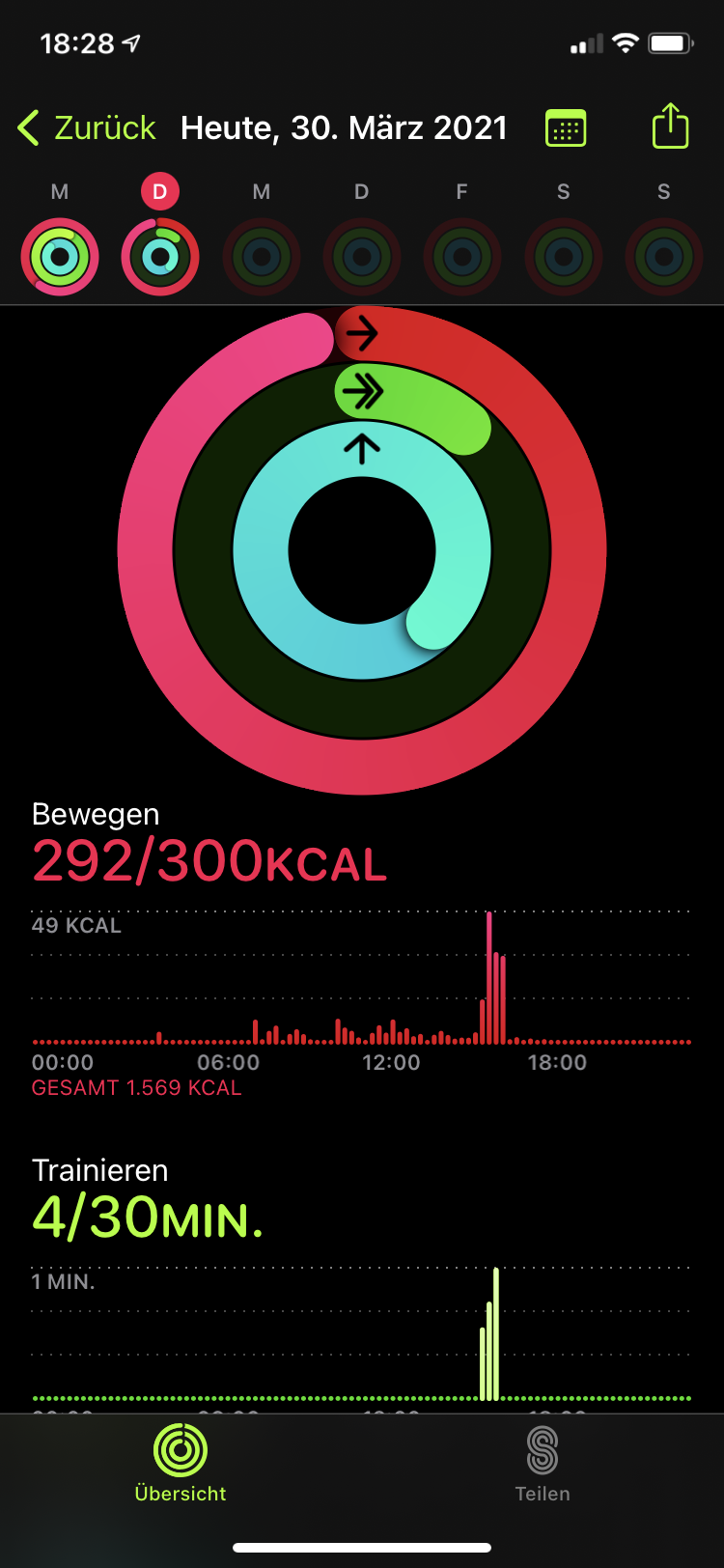Share today's activity summary
Image resolution: width=724 pixels, height=1568 pixels.
(x=670, y=126)
